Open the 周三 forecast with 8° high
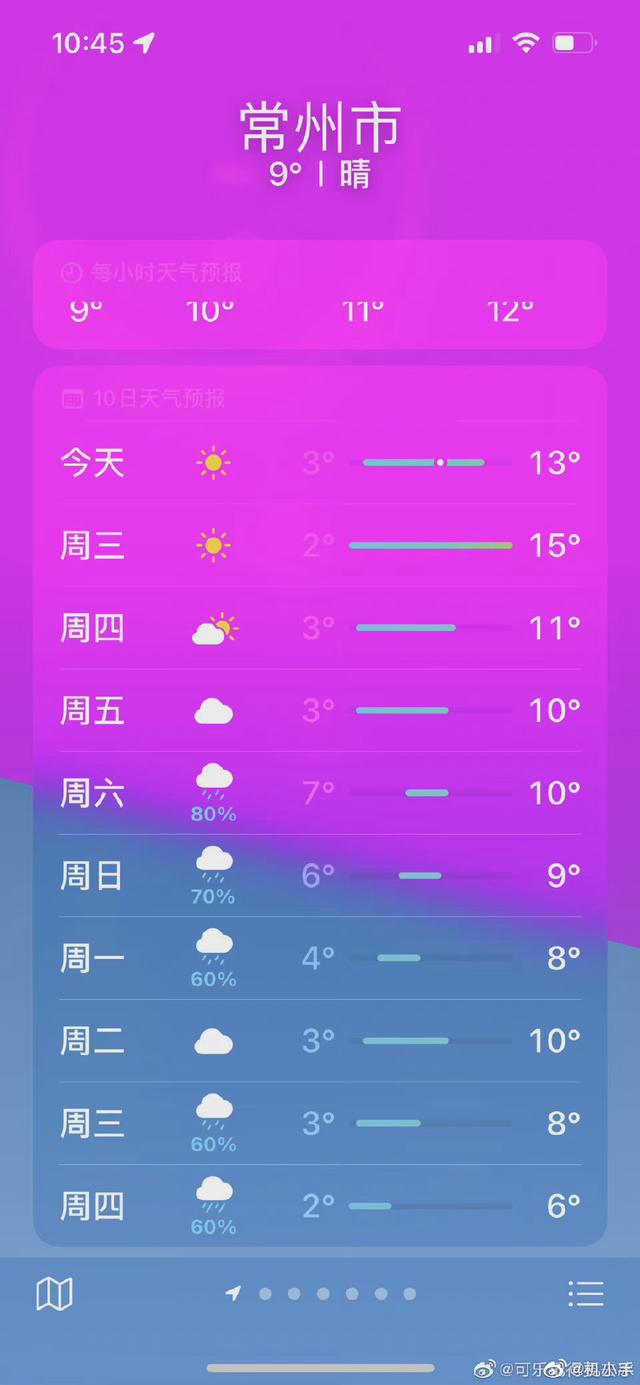The width and height of the screenshot is (640, 1385). (x=320, y=1124)
